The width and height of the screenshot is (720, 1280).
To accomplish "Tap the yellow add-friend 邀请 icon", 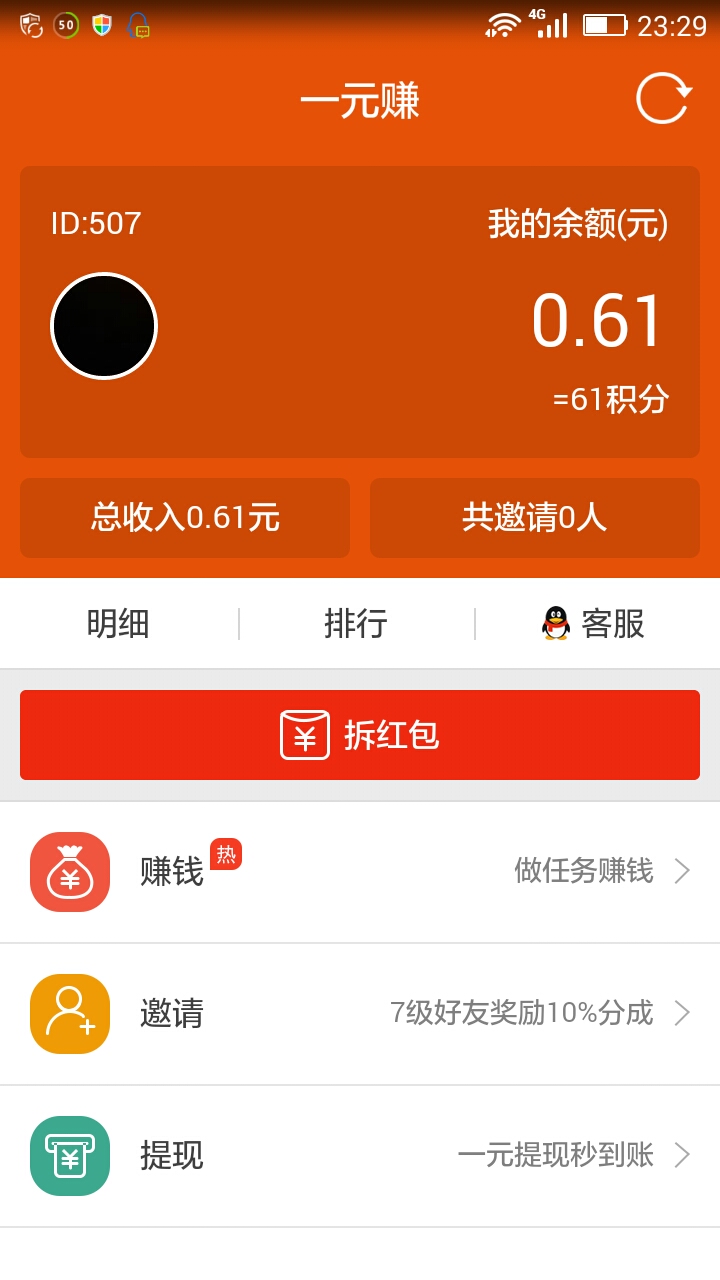I will click(69, 1014).
